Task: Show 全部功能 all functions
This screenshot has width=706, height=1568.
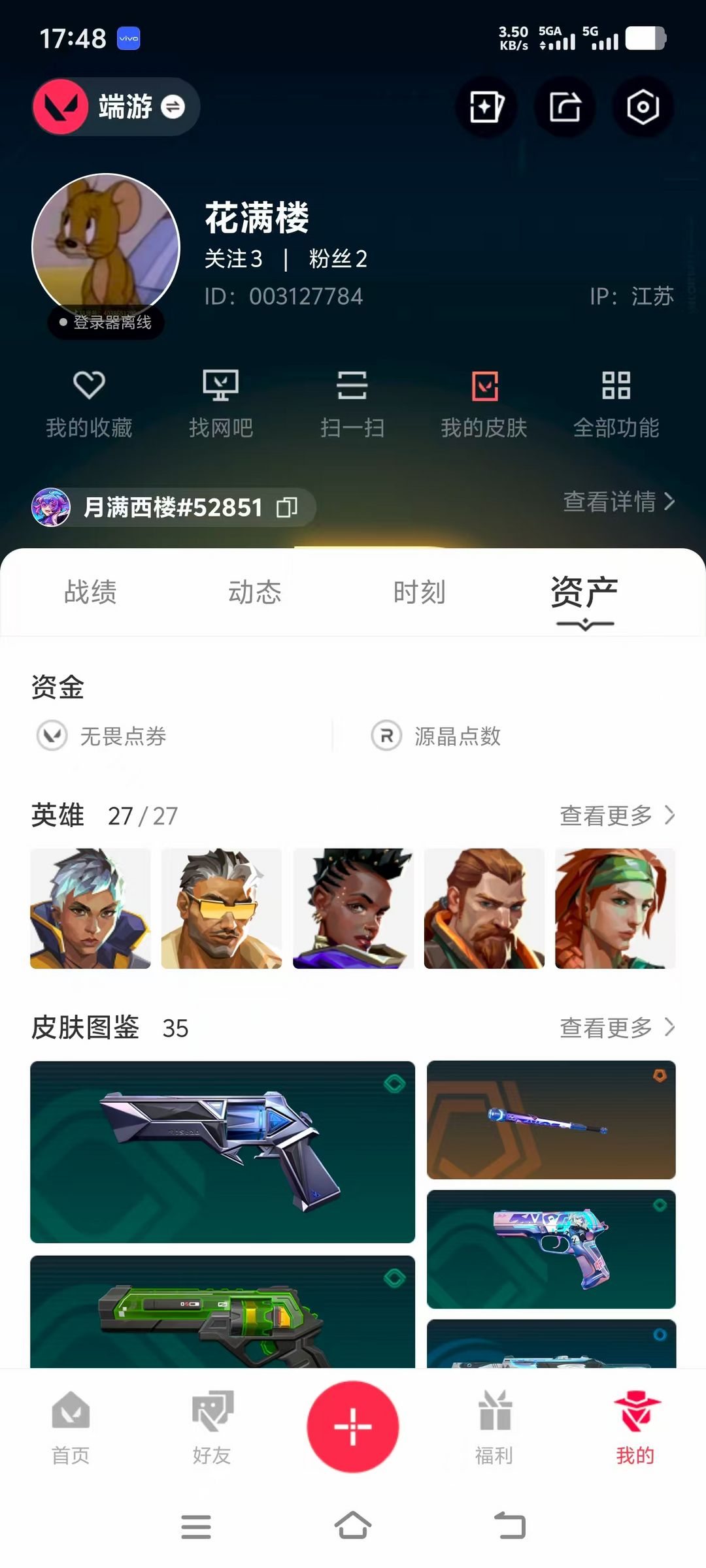Action: (x=616, y=404)
